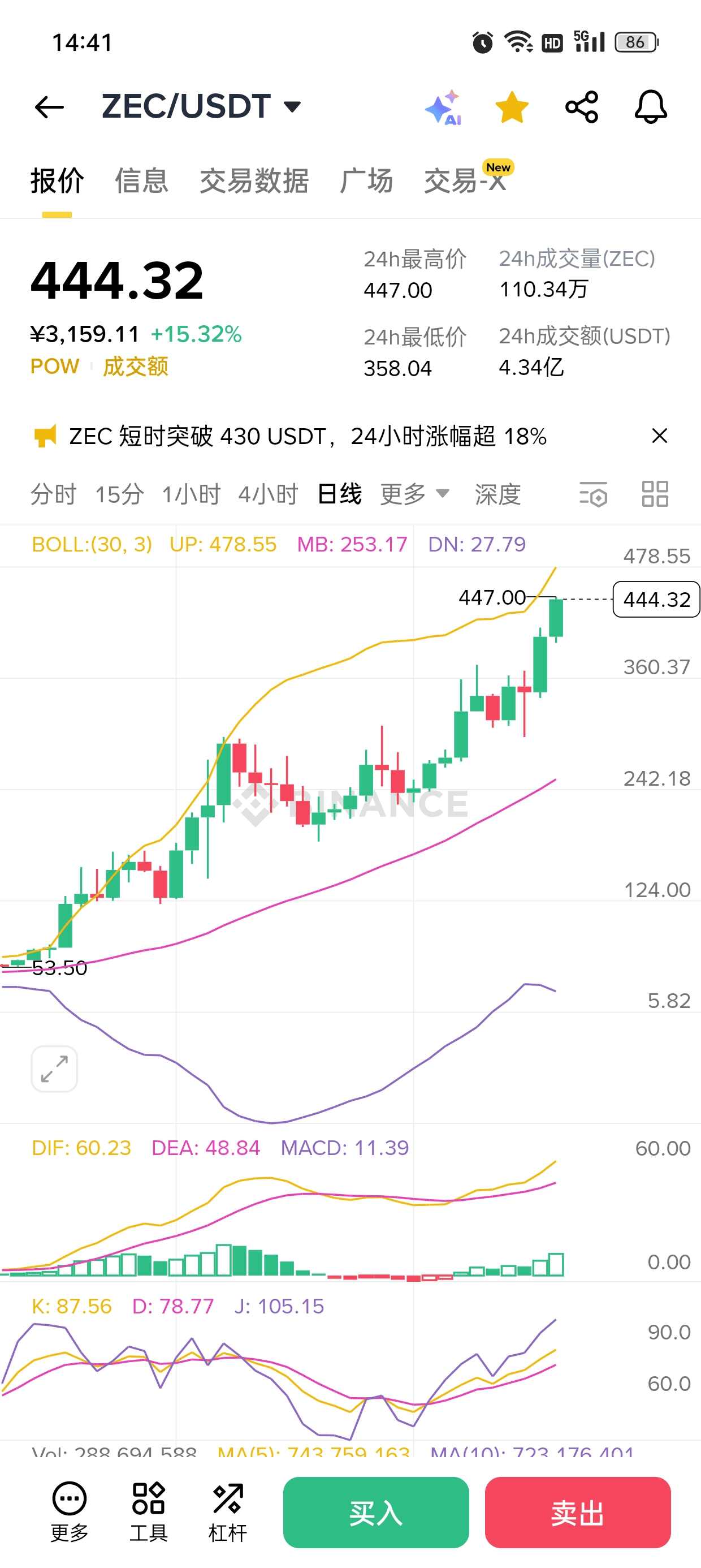This screenshot has width=701, height=1568.
Task: Toggle the favorite star for ZEC/USDT
Action: 512,107
